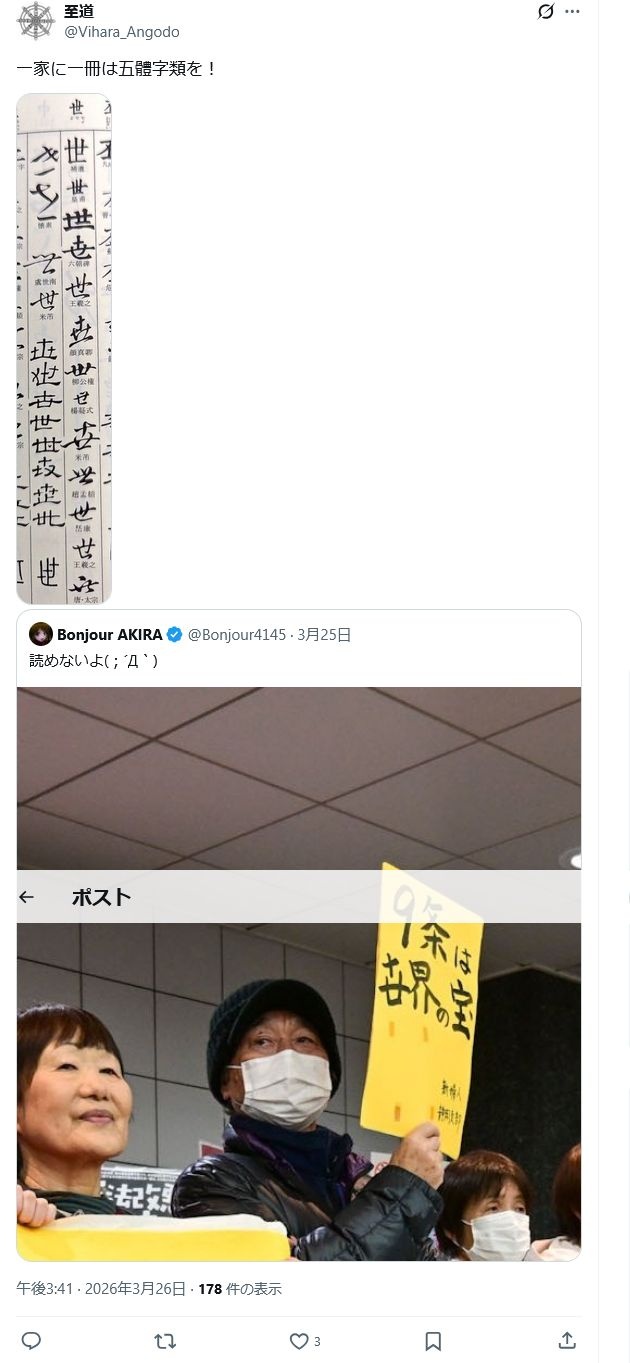The width and height of the screenshot is (630, 1363).
Task: Repost this post
Action: point(165,1341)
